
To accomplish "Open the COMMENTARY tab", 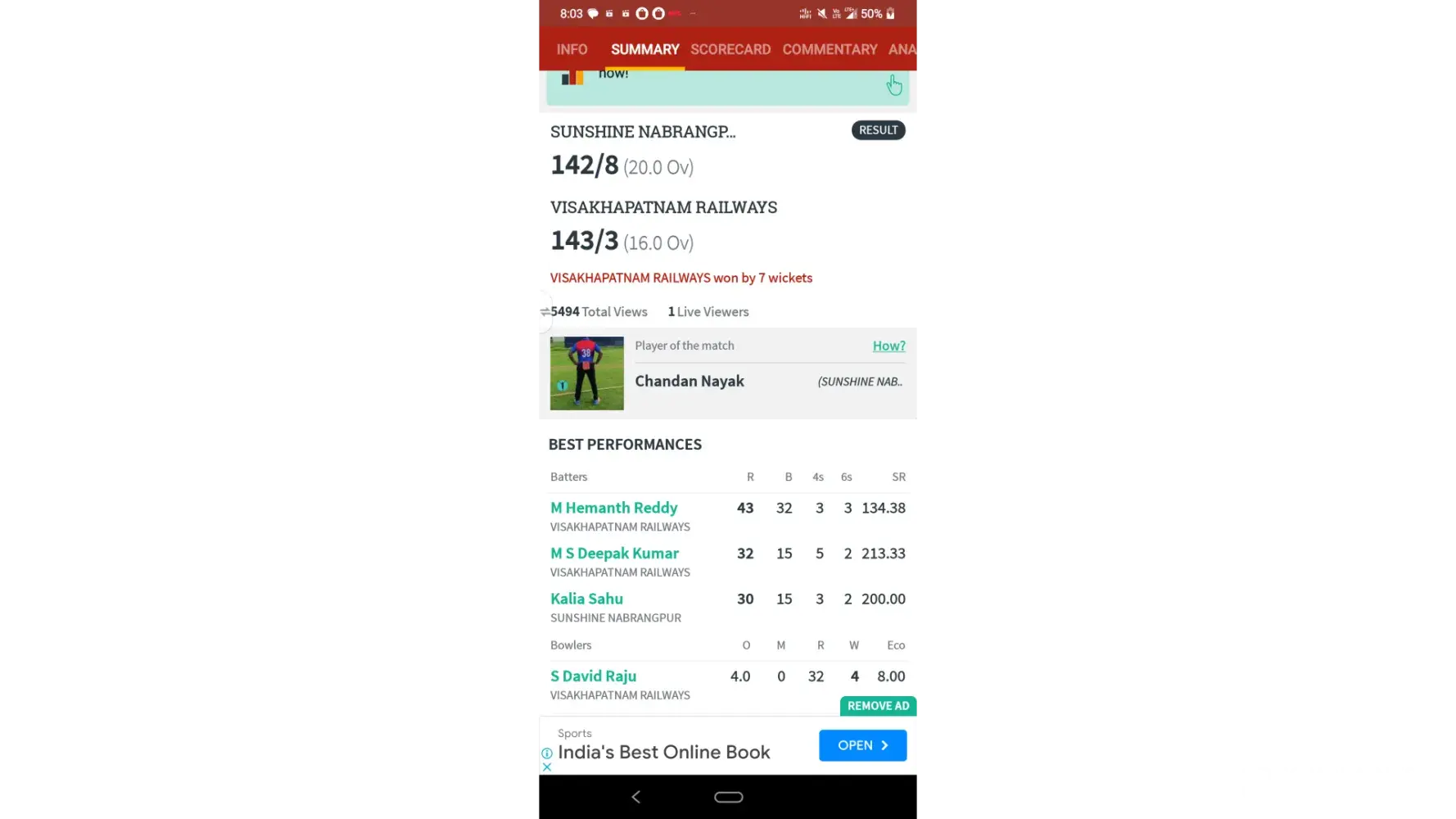I will [x=829, y=49].
